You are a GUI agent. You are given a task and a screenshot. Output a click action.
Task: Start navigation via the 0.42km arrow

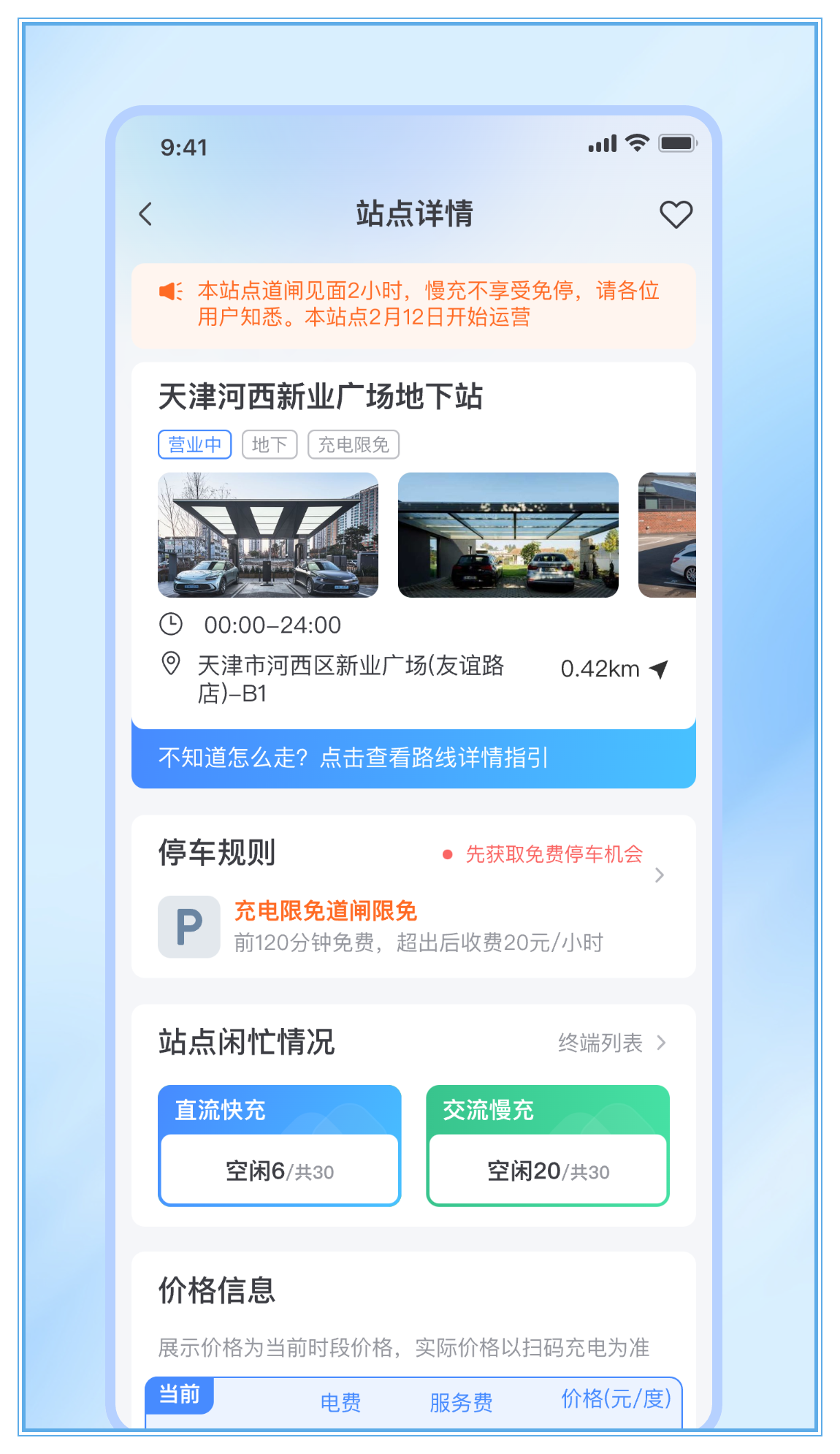658,669
